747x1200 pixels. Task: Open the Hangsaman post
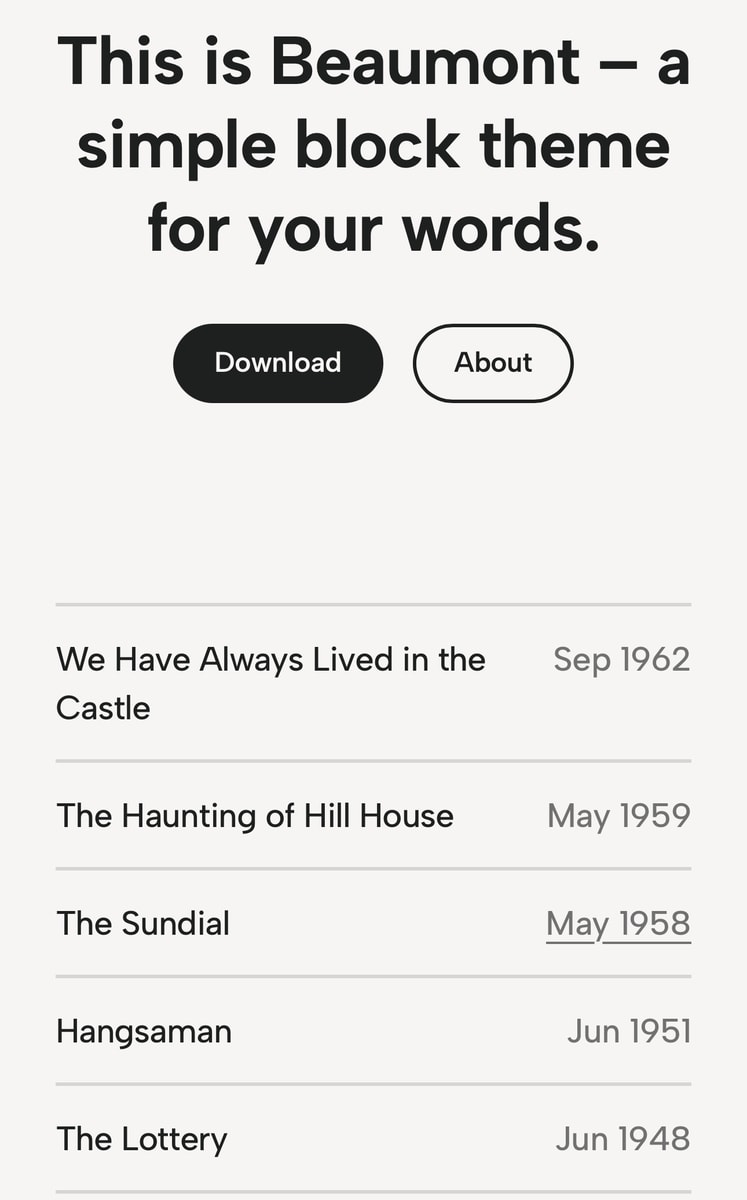[x=144, y=1031]
